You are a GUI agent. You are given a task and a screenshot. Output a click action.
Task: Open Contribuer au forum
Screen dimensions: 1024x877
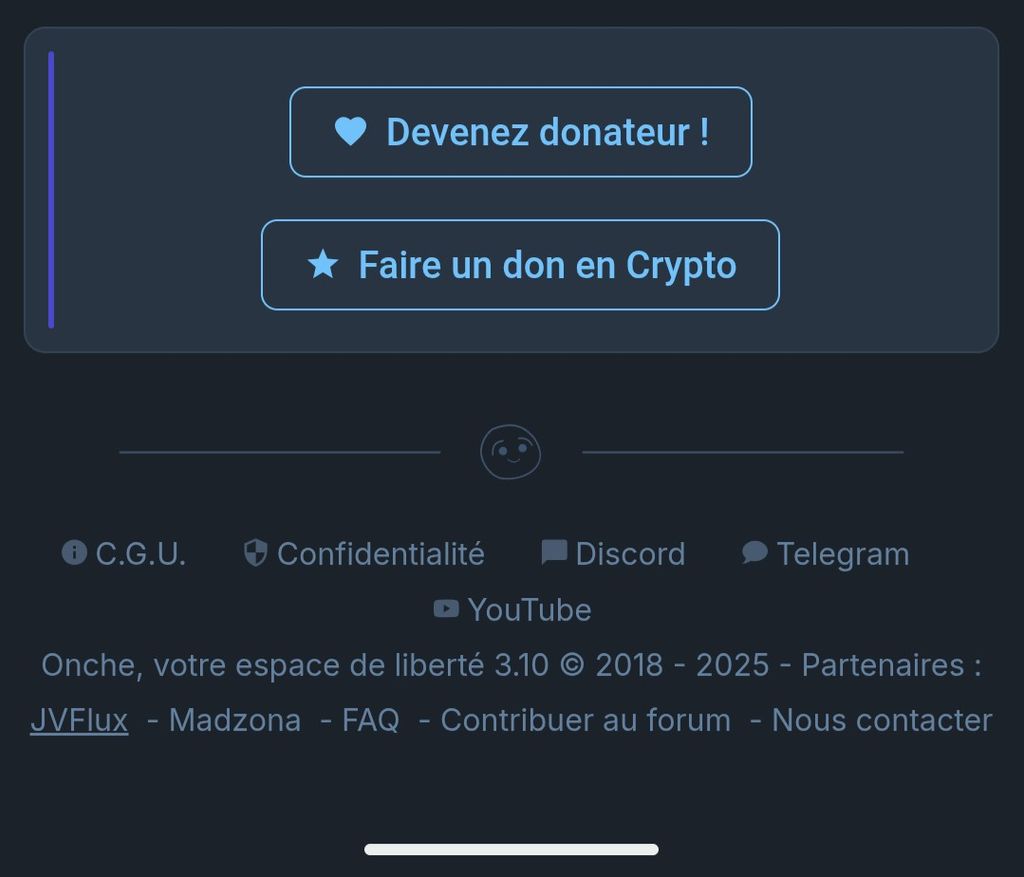click(585, 720)
